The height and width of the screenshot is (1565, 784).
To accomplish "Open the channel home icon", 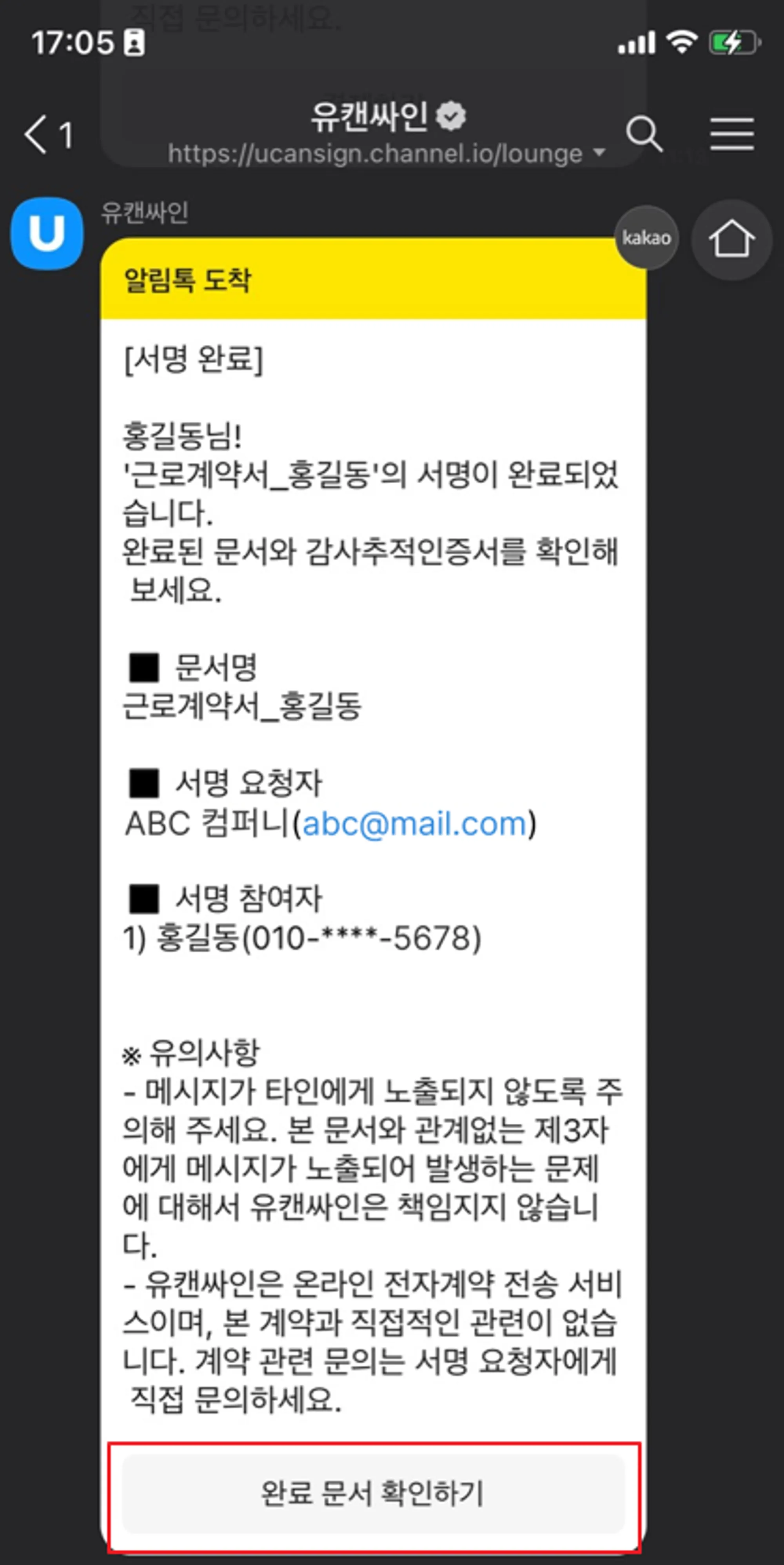I will point(731,239).
